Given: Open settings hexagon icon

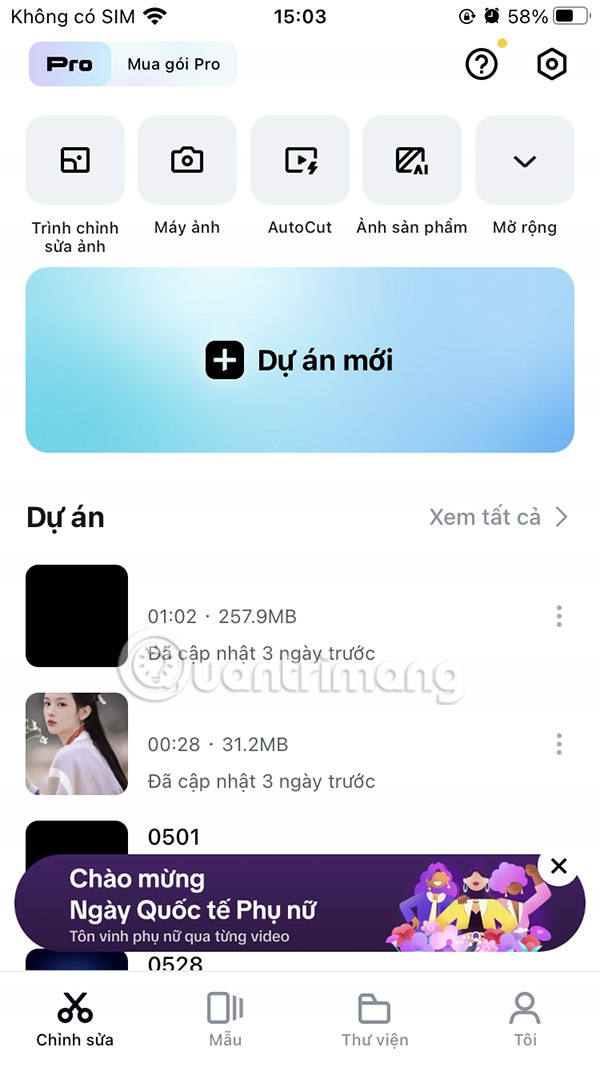Looking at the screenshot, I should coord(552,65).
